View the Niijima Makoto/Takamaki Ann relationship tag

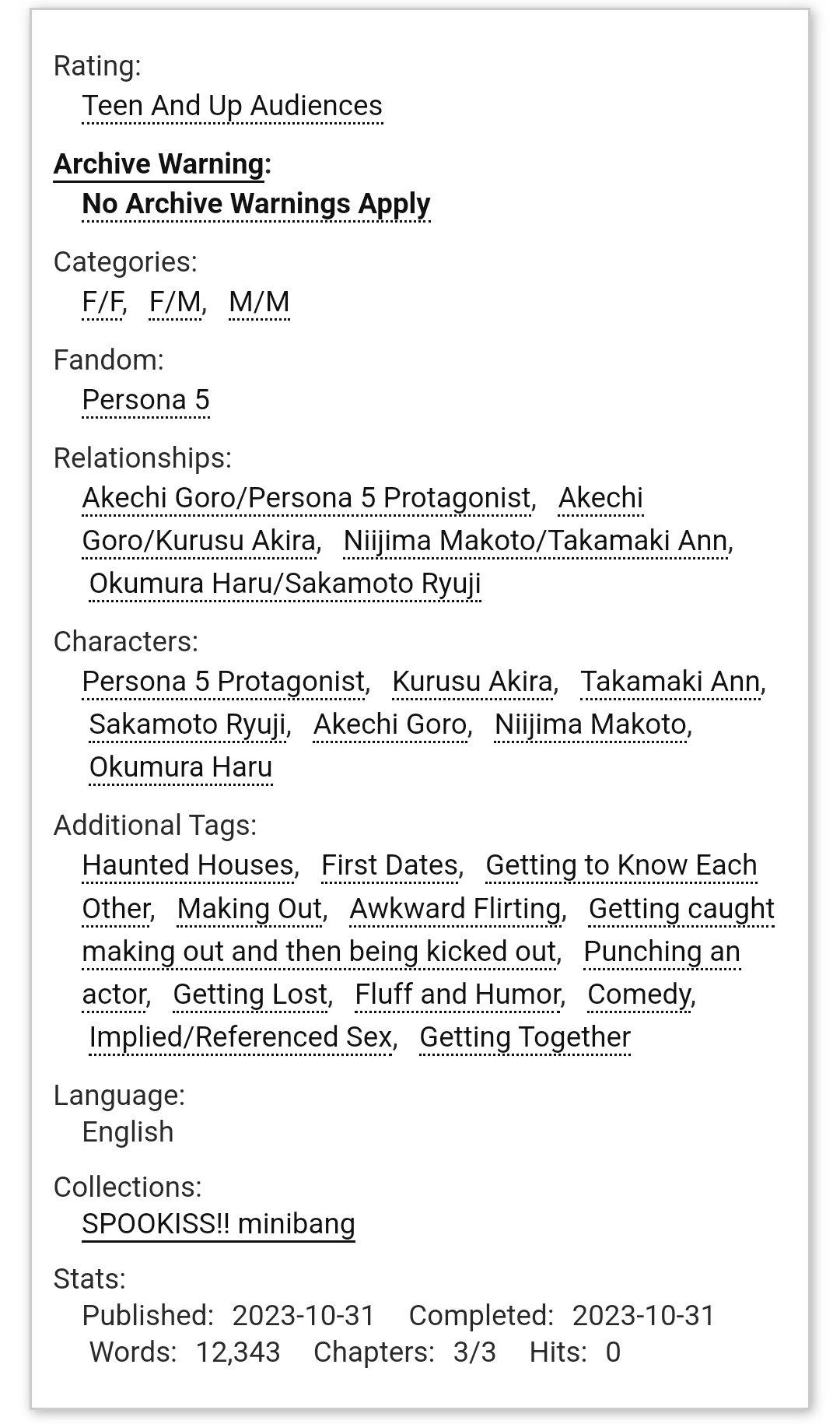(535, 541)
